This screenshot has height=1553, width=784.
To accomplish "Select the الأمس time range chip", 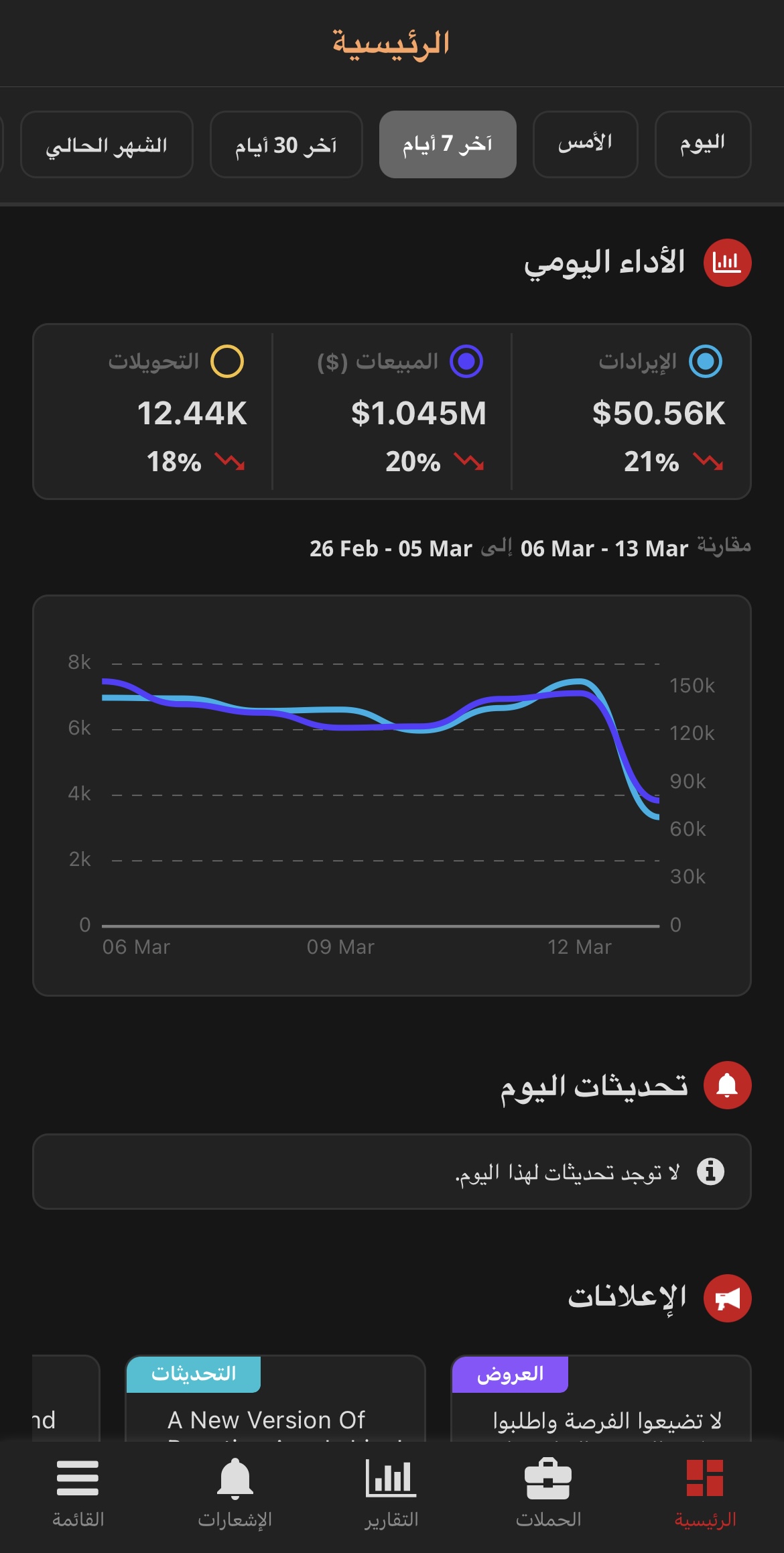I will click(x=585, y=144).
